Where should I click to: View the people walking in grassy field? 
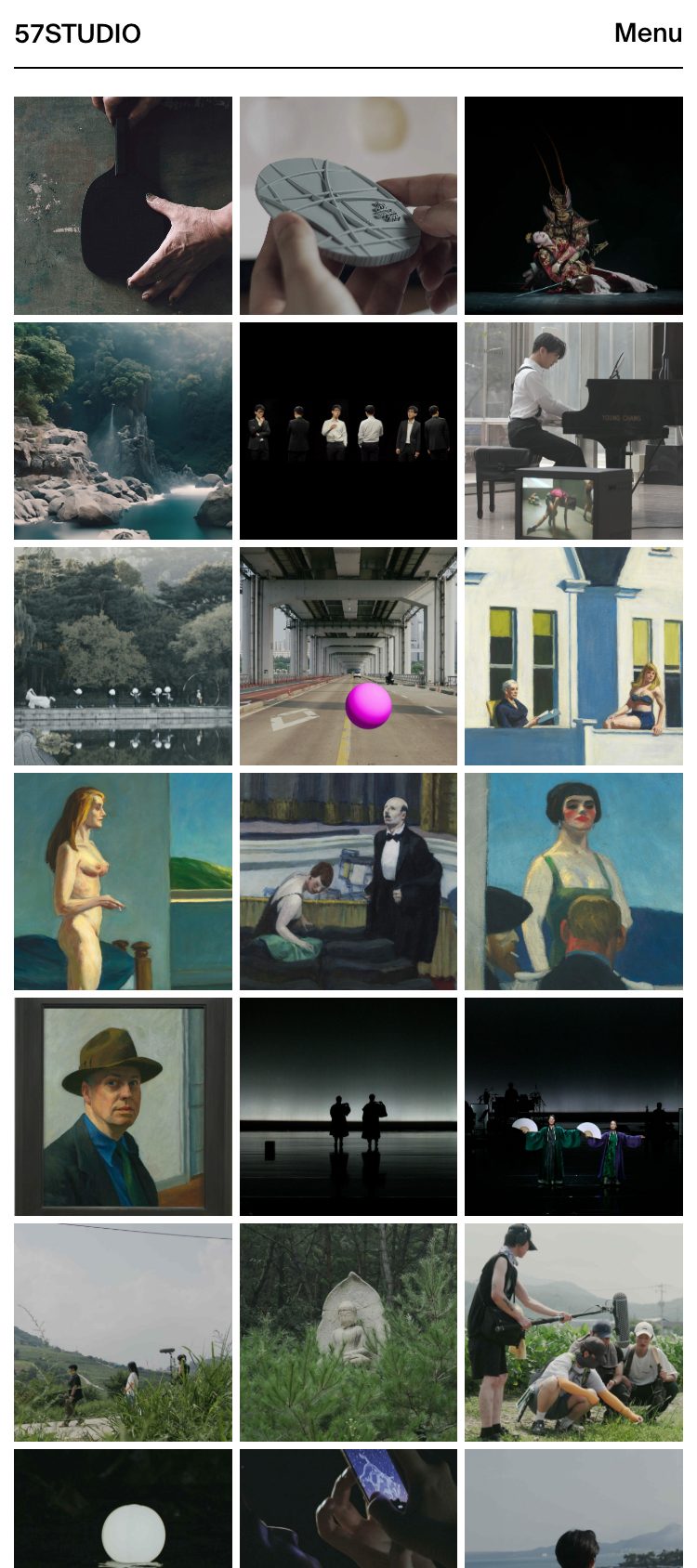123,1332
